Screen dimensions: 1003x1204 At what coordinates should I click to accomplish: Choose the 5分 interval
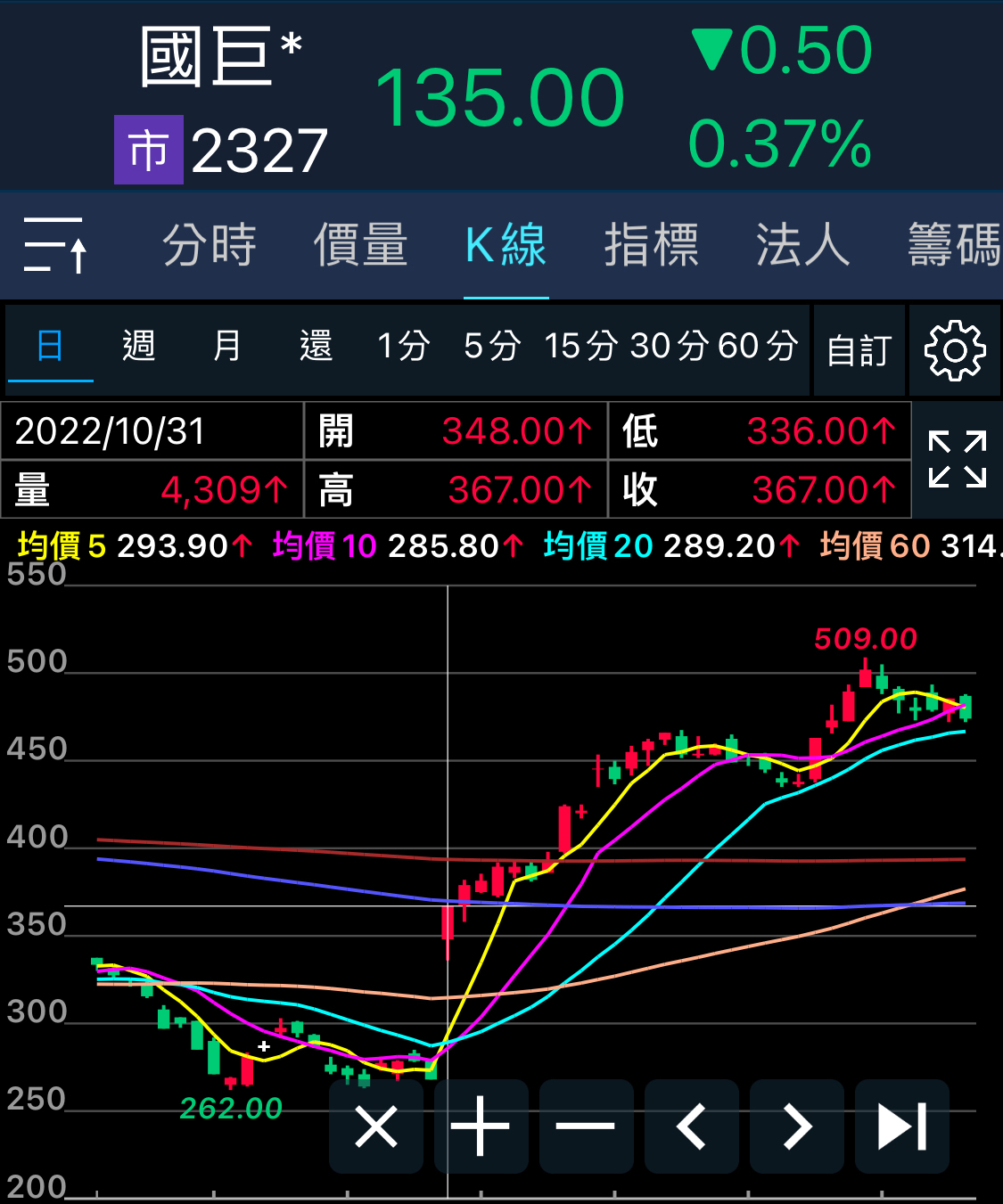coord(491,345)
